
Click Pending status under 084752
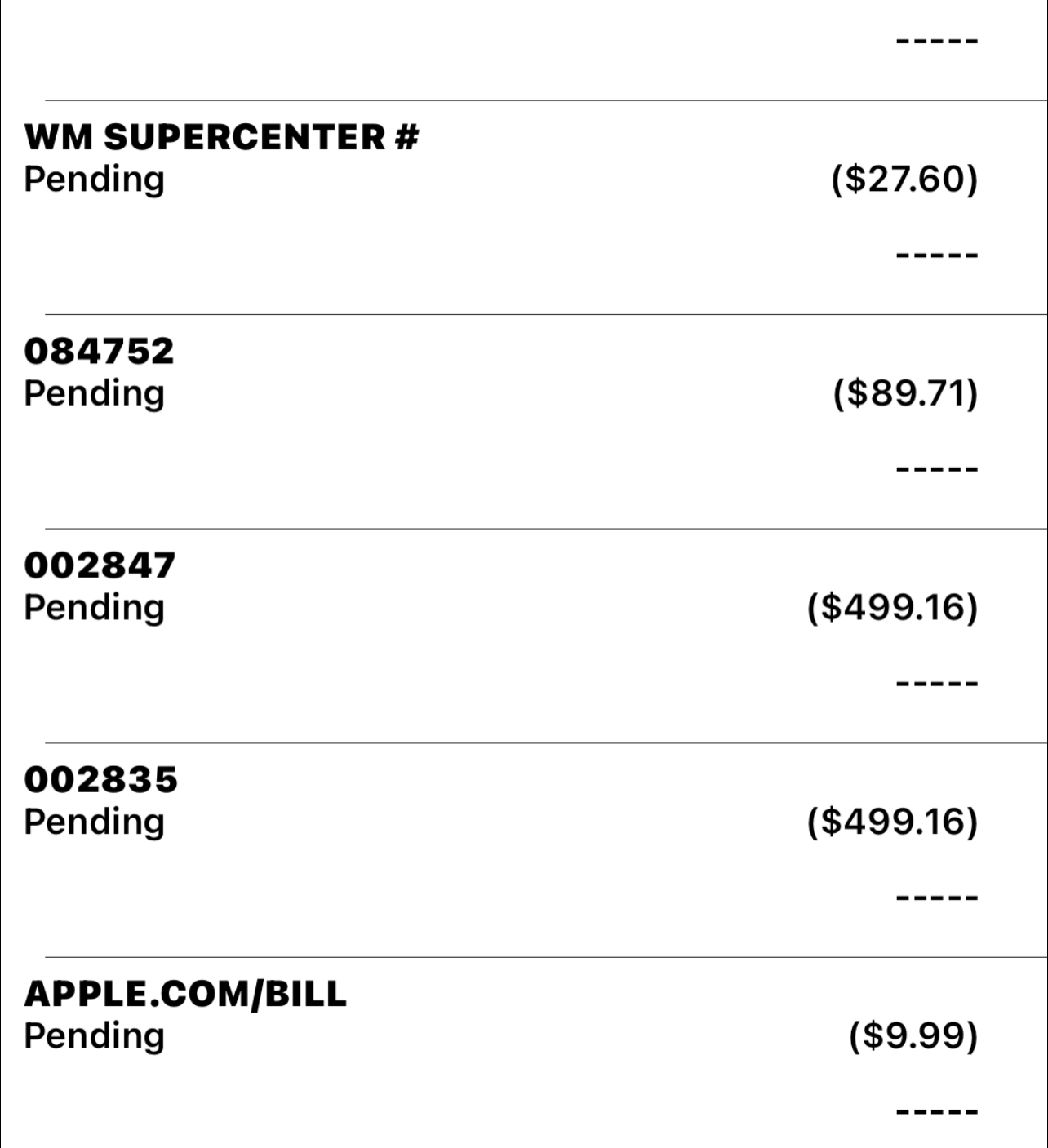(x=94, y=392)
